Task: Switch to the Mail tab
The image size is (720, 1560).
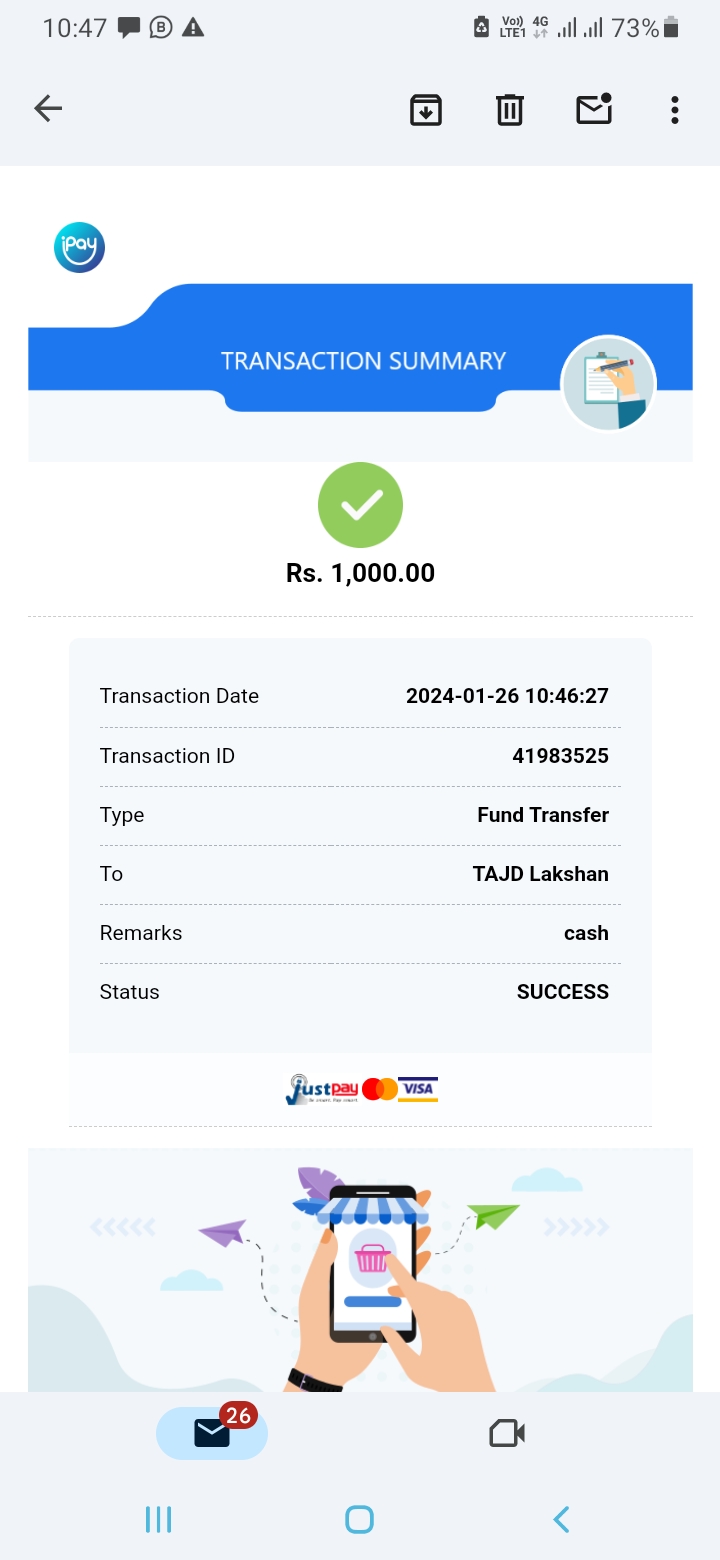Action: click(212, 1433)
